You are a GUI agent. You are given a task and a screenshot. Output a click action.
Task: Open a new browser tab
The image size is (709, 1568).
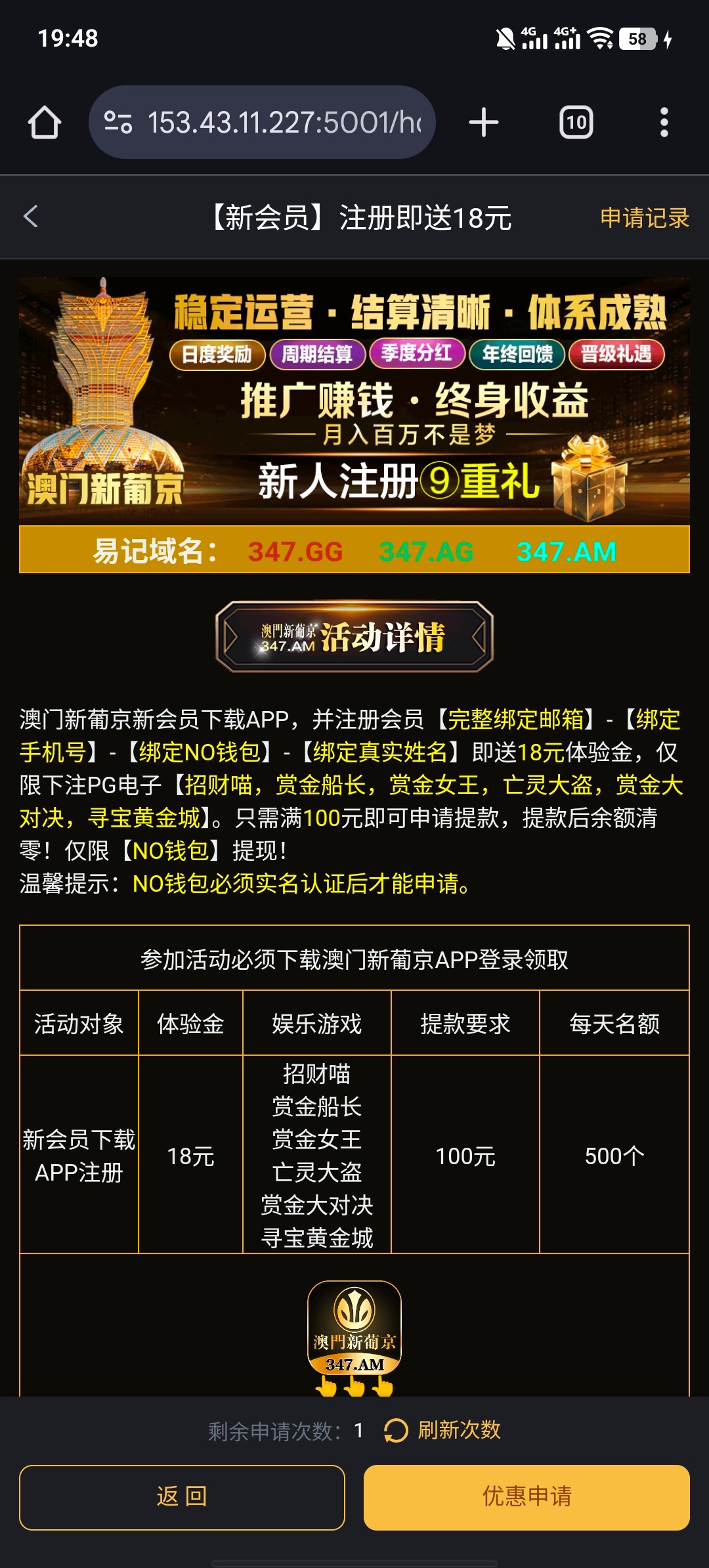pyautogui.click(x=484, y=123)
